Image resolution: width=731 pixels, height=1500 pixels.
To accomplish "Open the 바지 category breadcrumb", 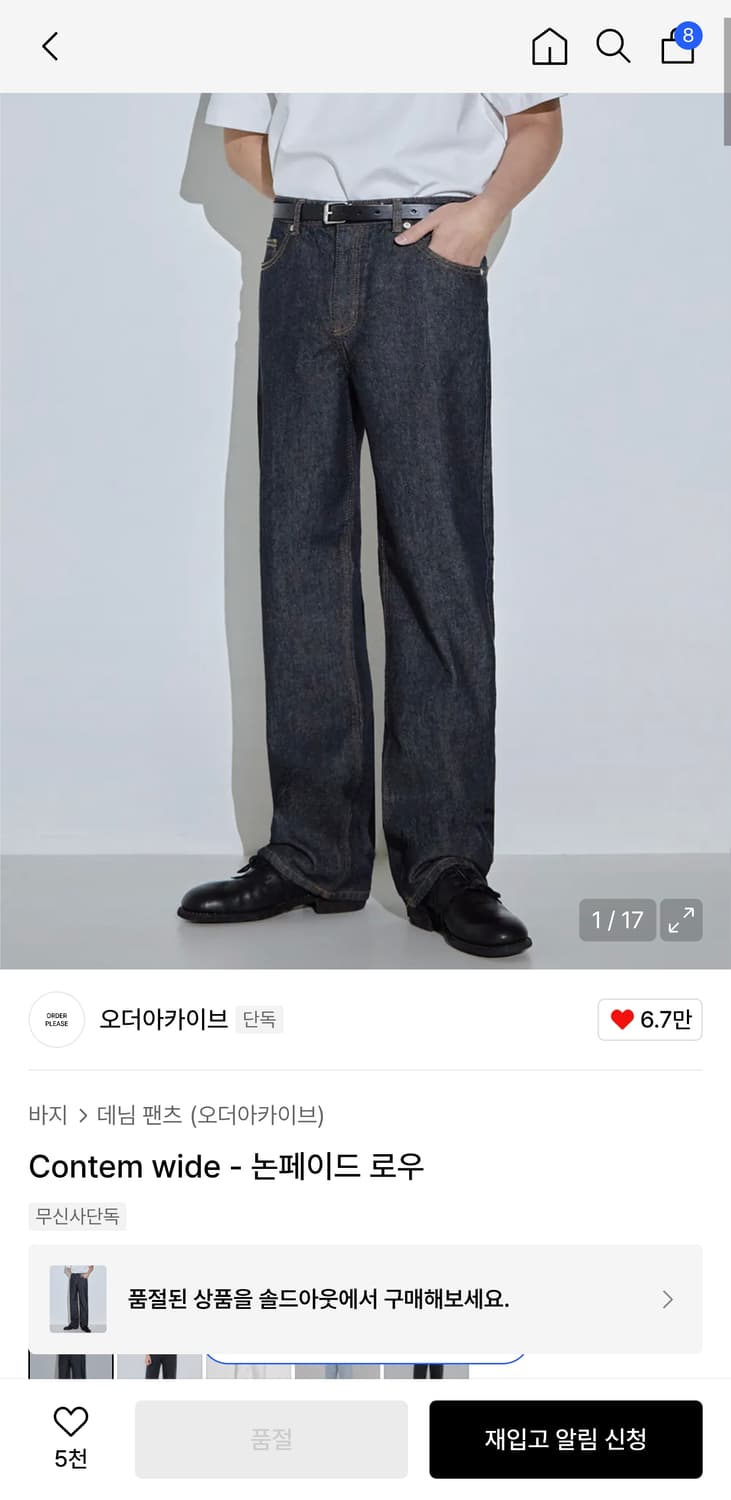I will tap(45, 1114).
